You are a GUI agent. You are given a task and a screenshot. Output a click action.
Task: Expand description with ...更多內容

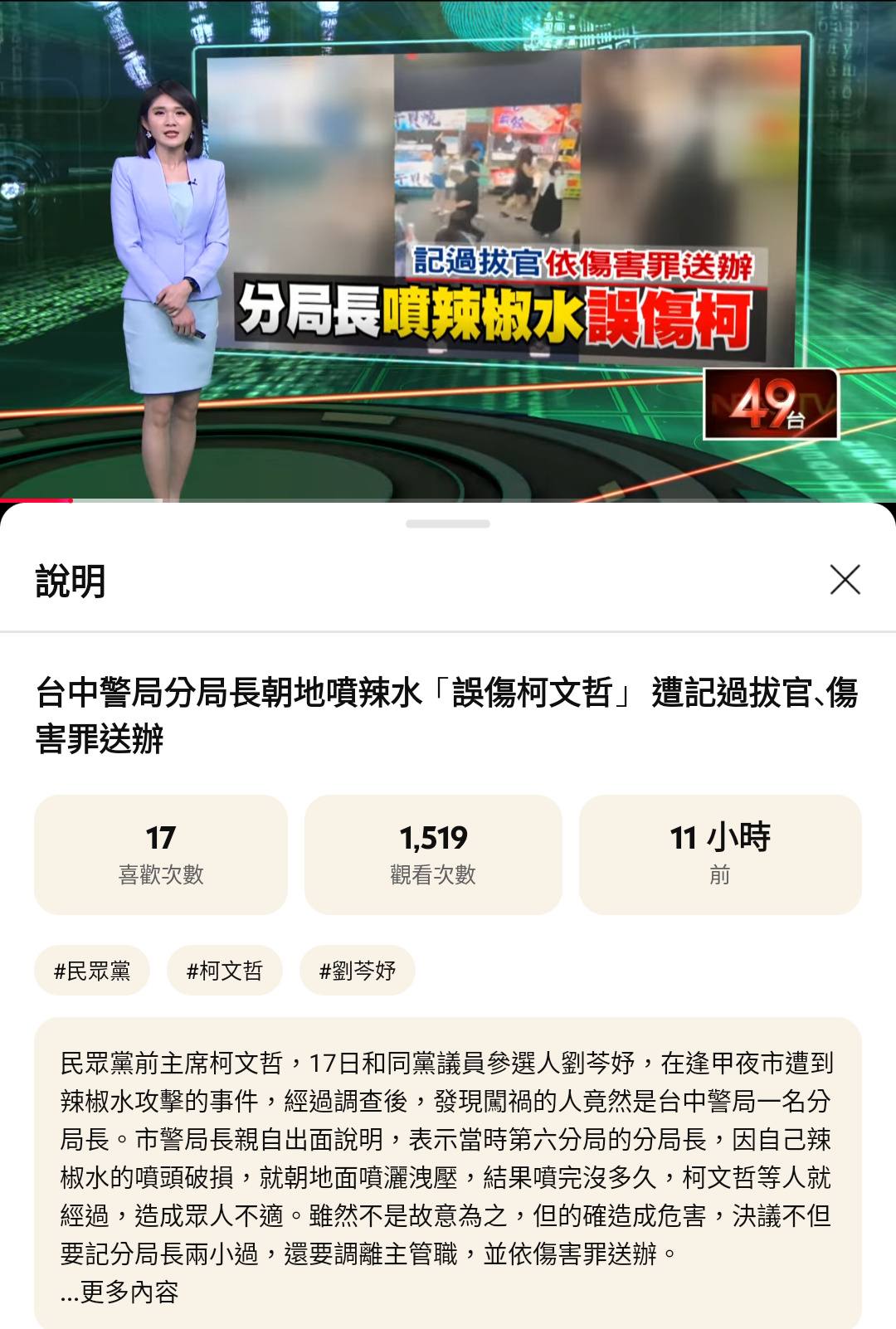[x=120, y=1292]
